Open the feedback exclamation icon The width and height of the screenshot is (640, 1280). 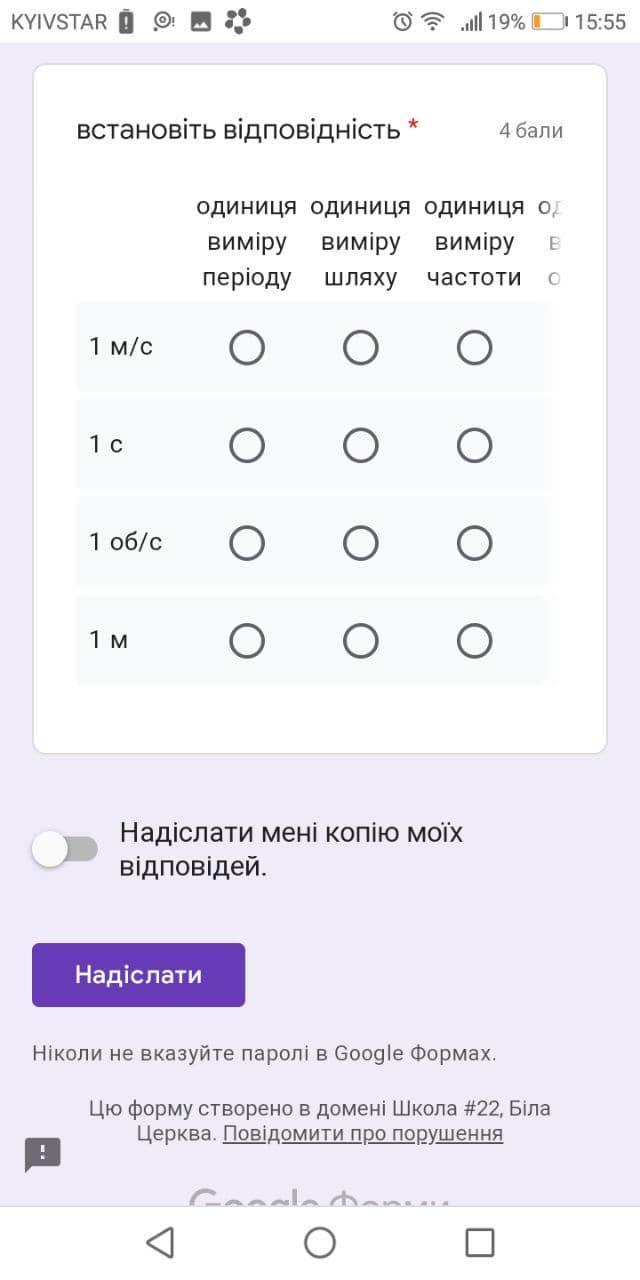[x=43, y=1154]
